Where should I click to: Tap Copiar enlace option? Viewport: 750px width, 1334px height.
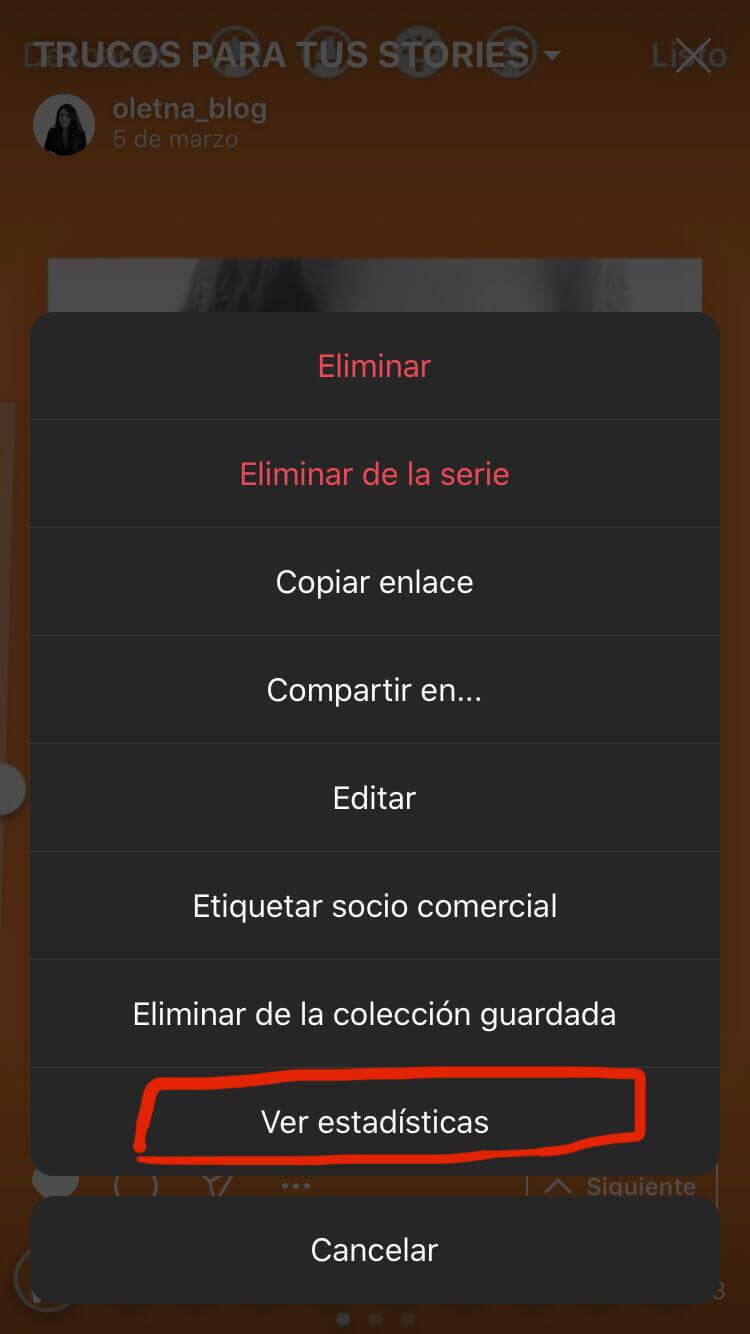(x=374, y=582)
